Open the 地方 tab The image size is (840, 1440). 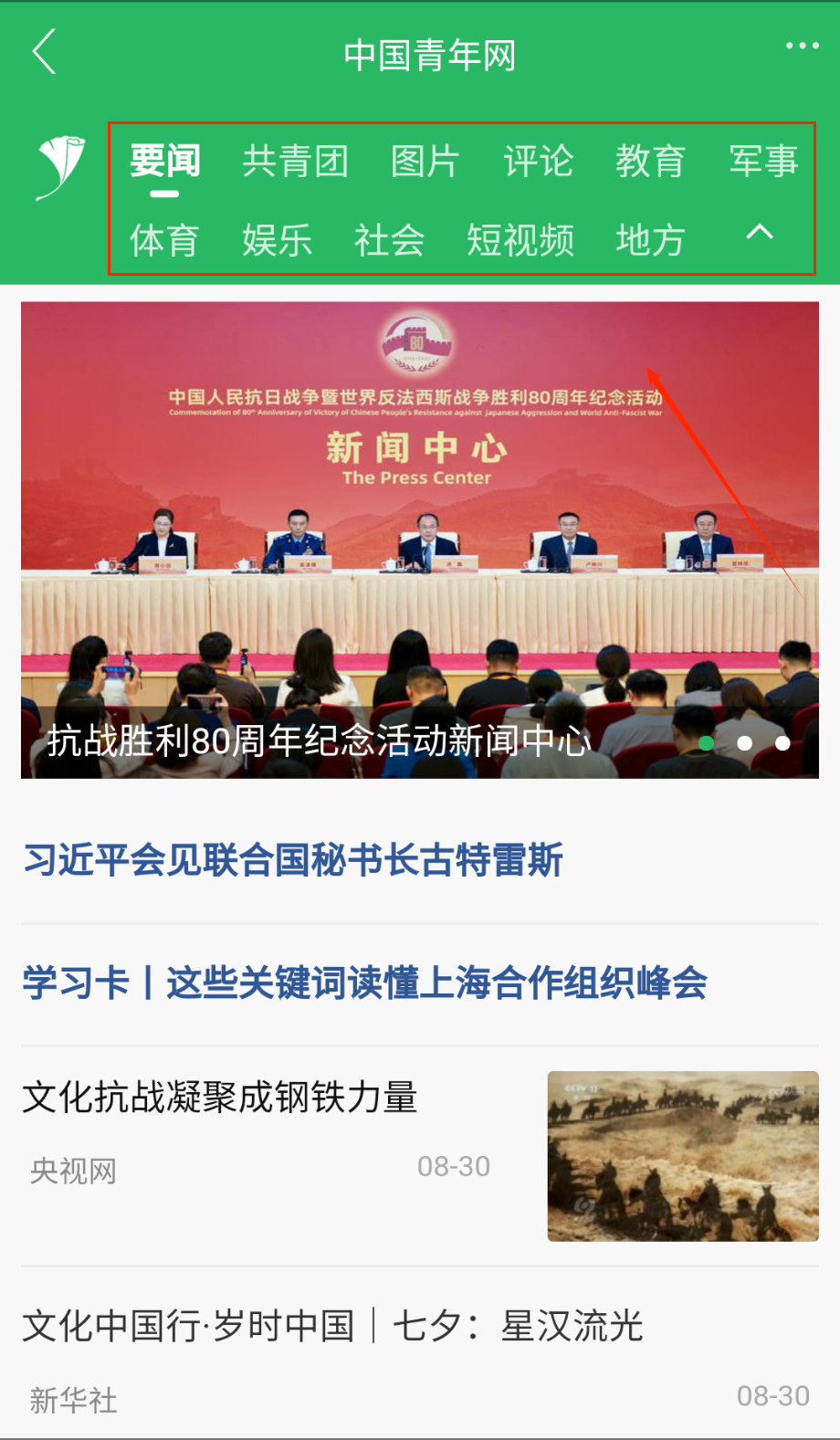649,241
